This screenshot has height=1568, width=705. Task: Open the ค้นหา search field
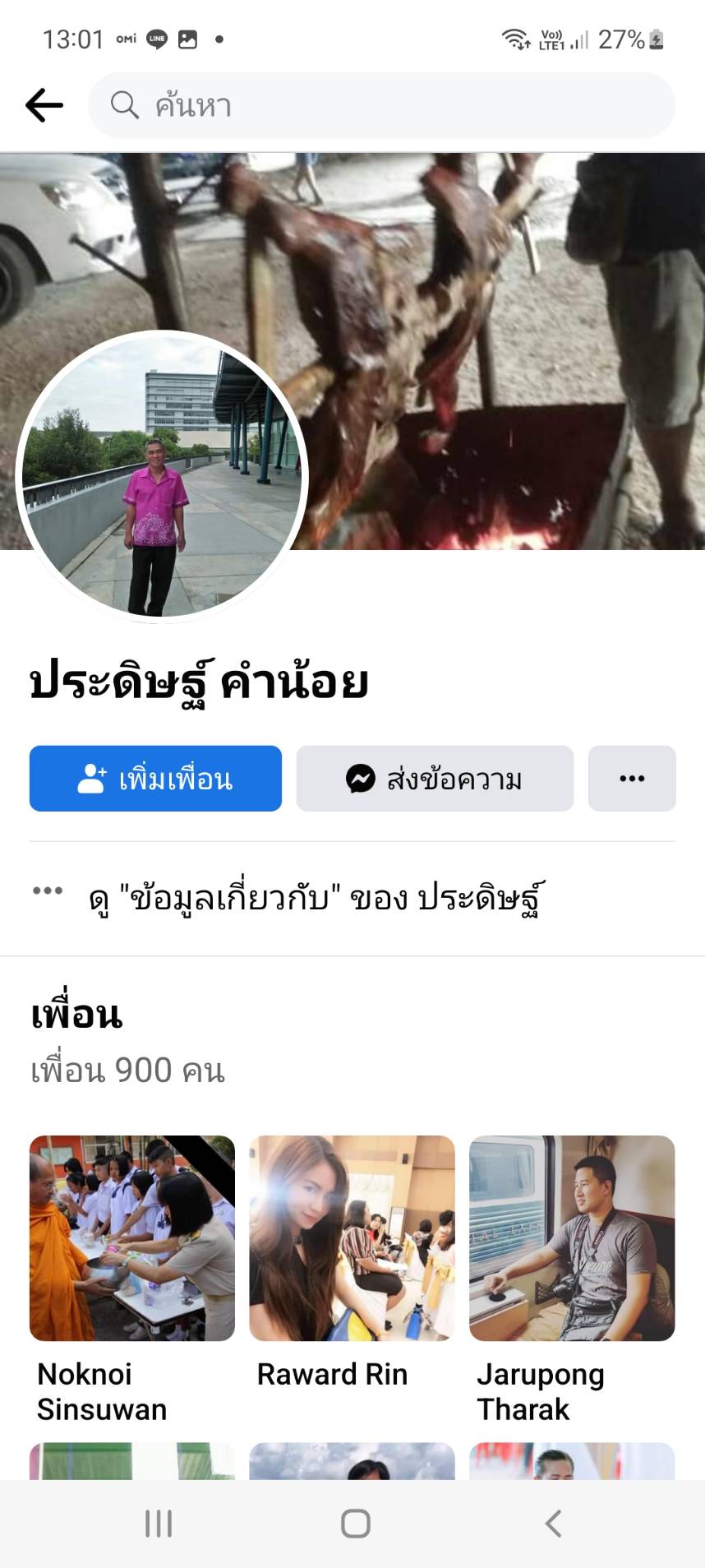tap(382, 105)
